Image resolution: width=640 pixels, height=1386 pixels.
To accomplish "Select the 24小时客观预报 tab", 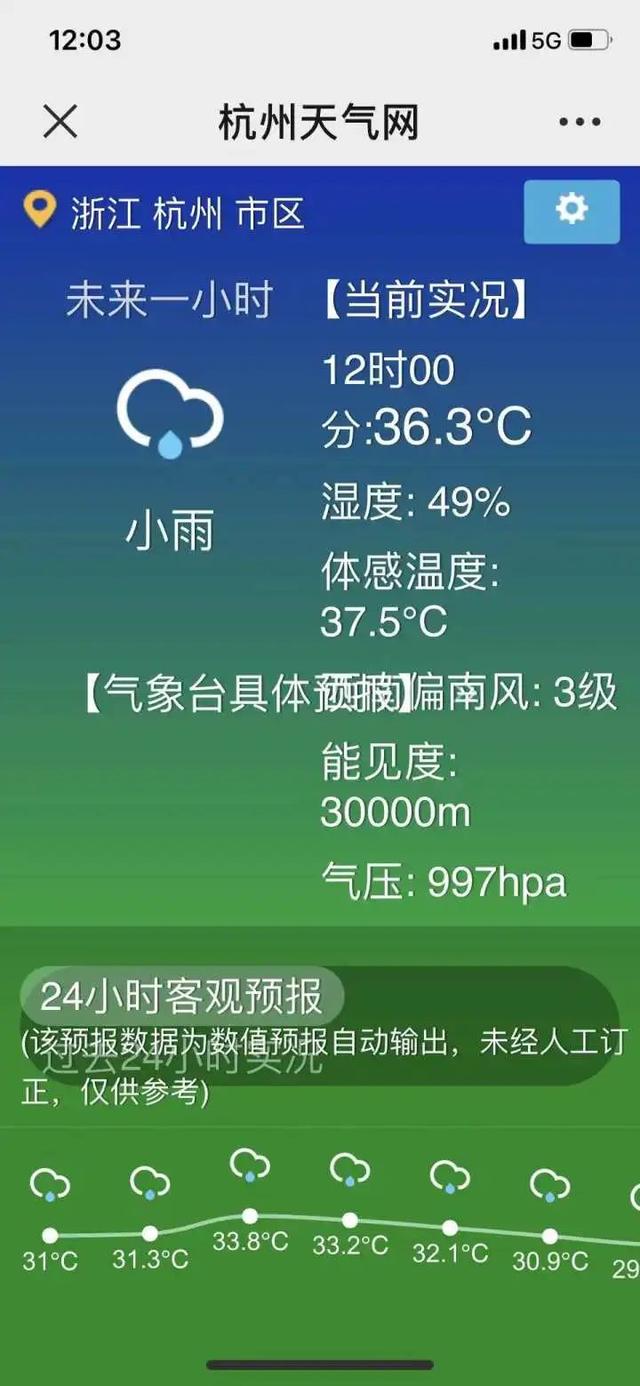I will [182, 997].
